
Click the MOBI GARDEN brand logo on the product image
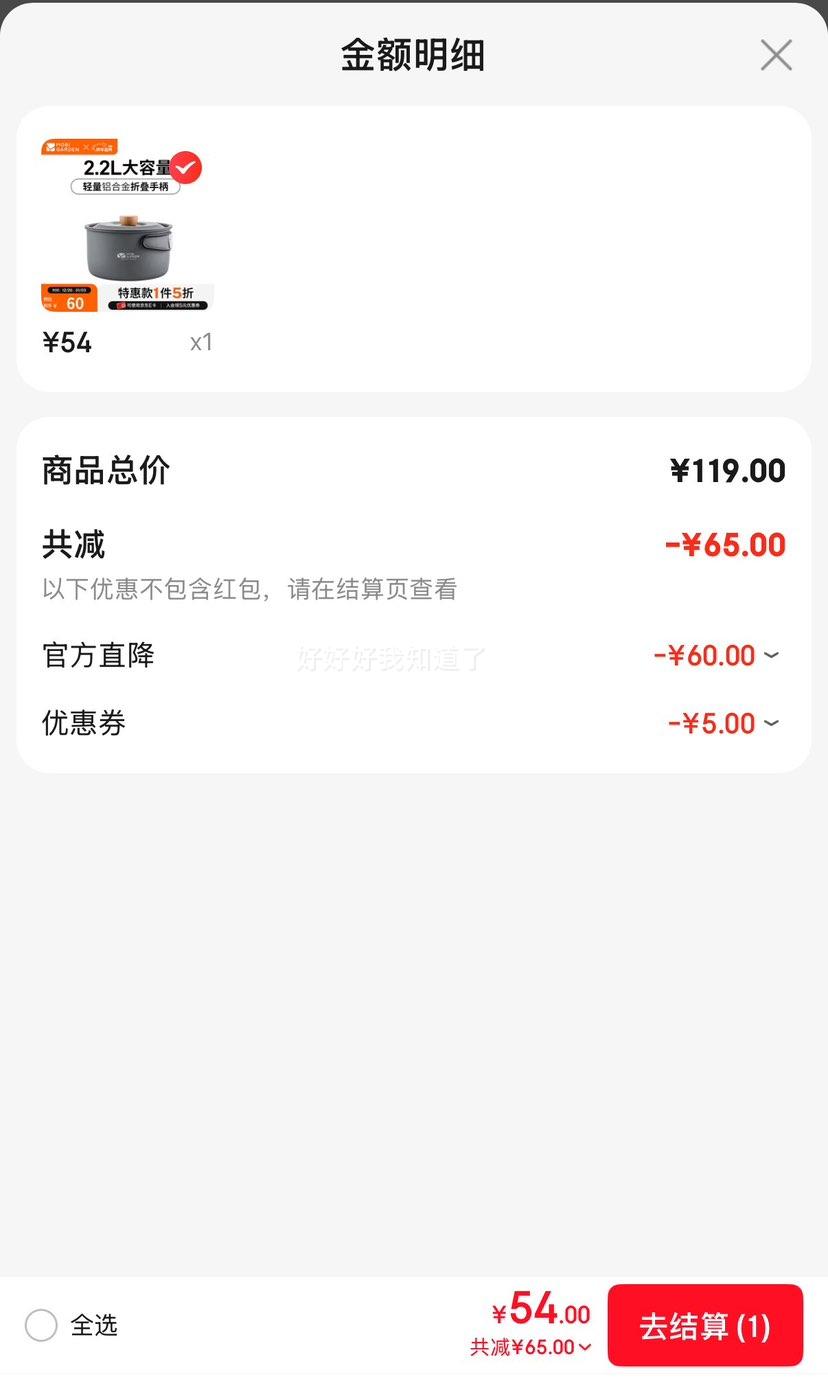(63, 147)
